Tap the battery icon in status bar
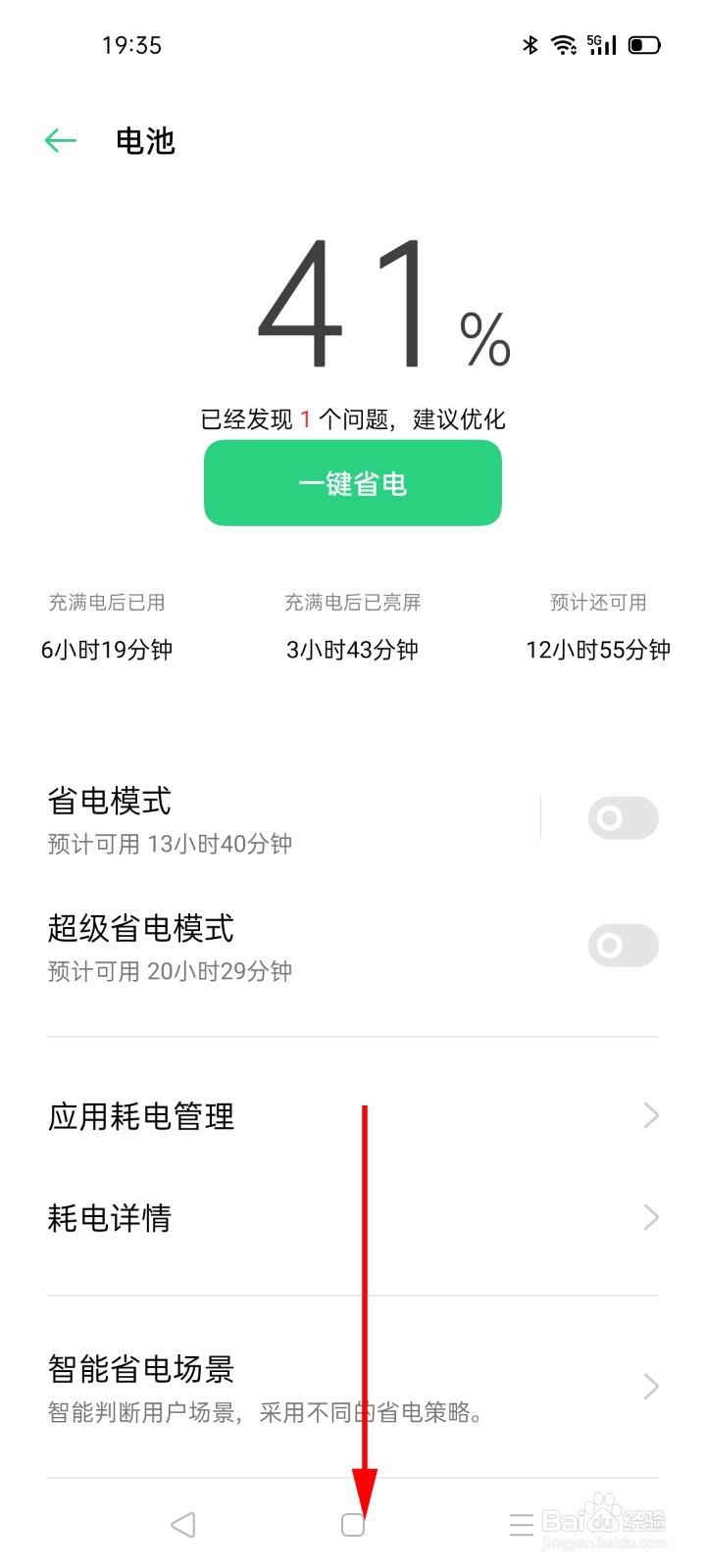 644,44
